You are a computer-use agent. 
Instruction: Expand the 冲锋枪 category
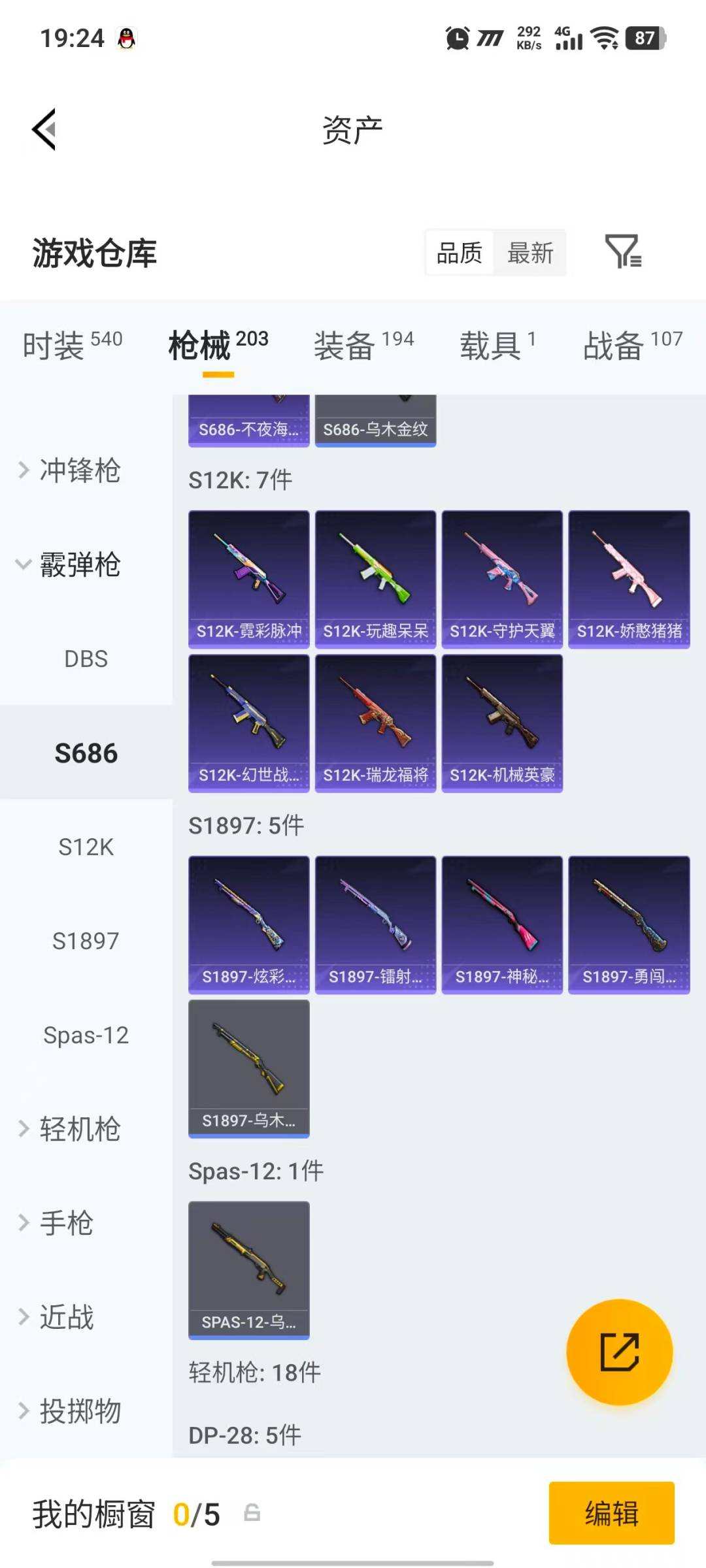(x=80, y=470)
